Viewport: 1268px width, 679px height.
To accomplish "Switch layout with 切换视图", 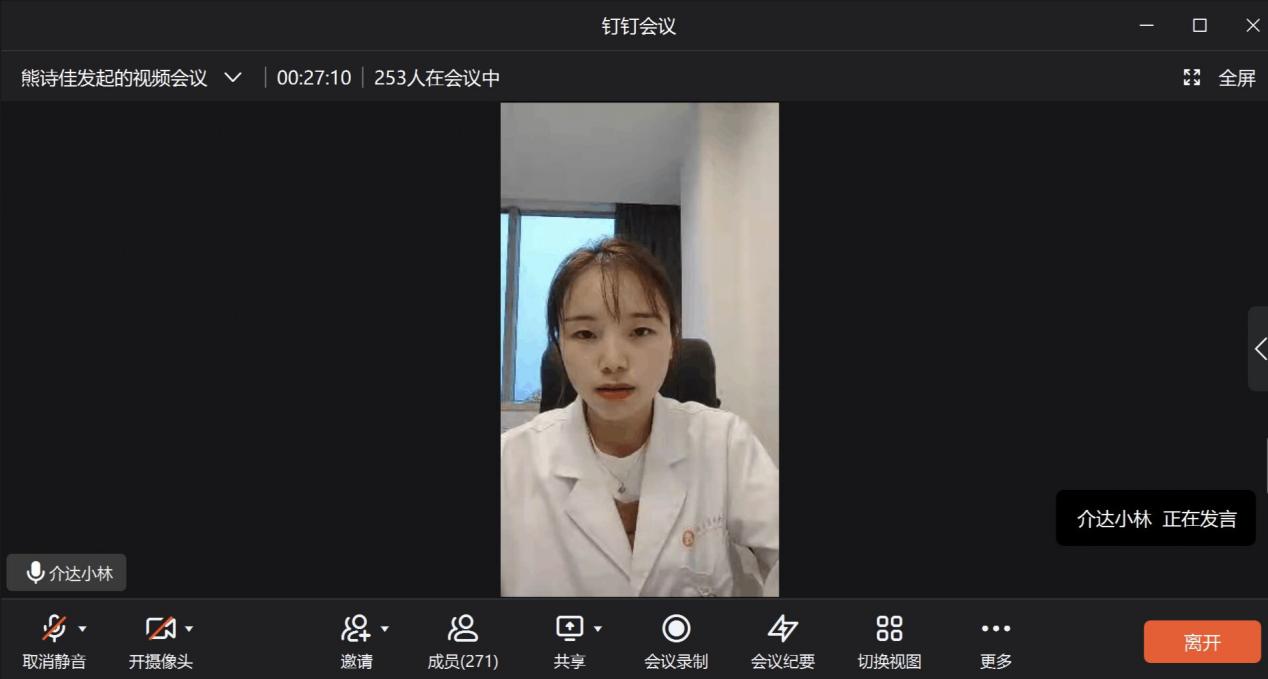I will click(x=889, y=640).
